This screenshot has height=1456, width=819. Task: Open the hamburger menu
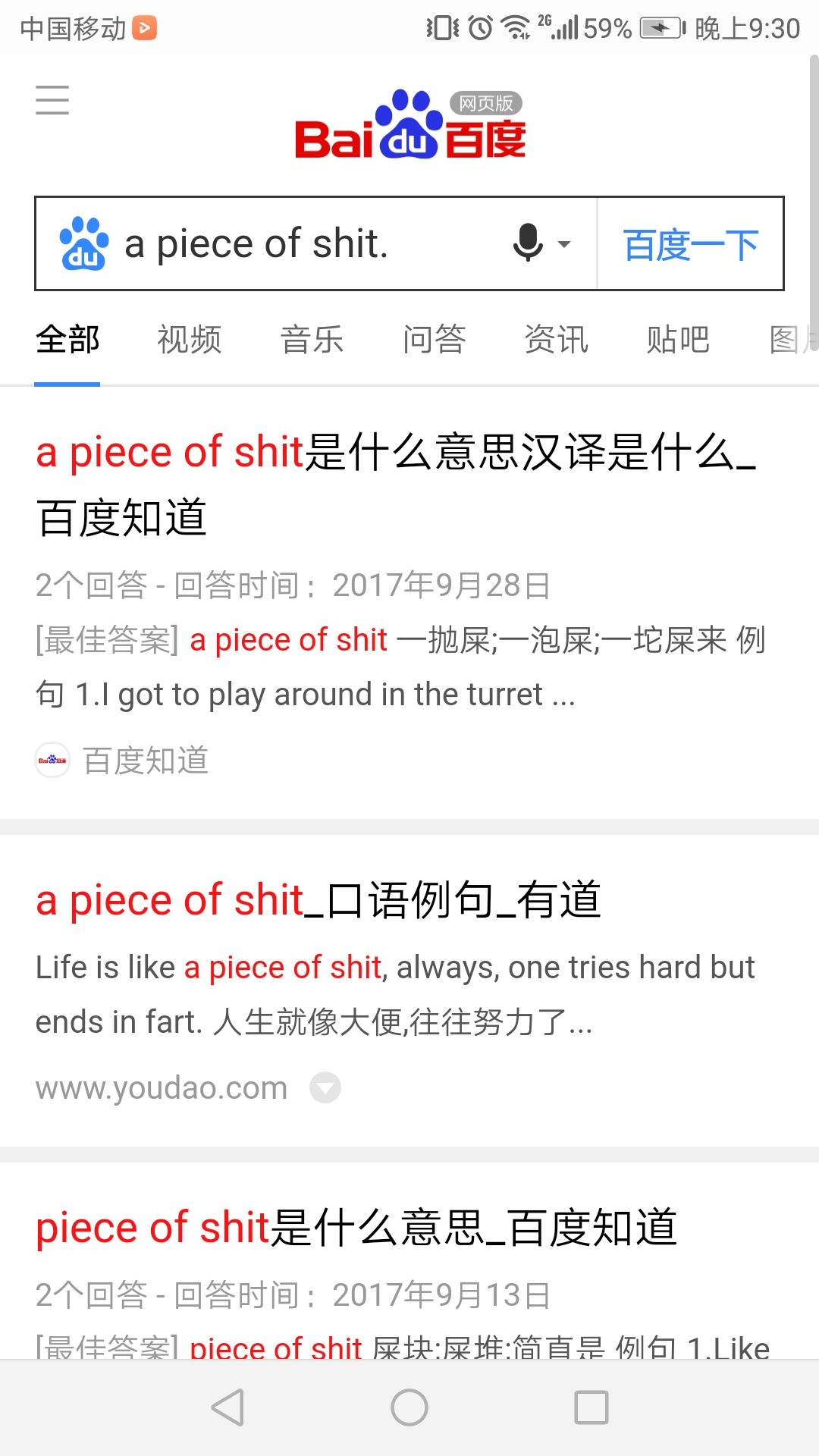point(52,100)
